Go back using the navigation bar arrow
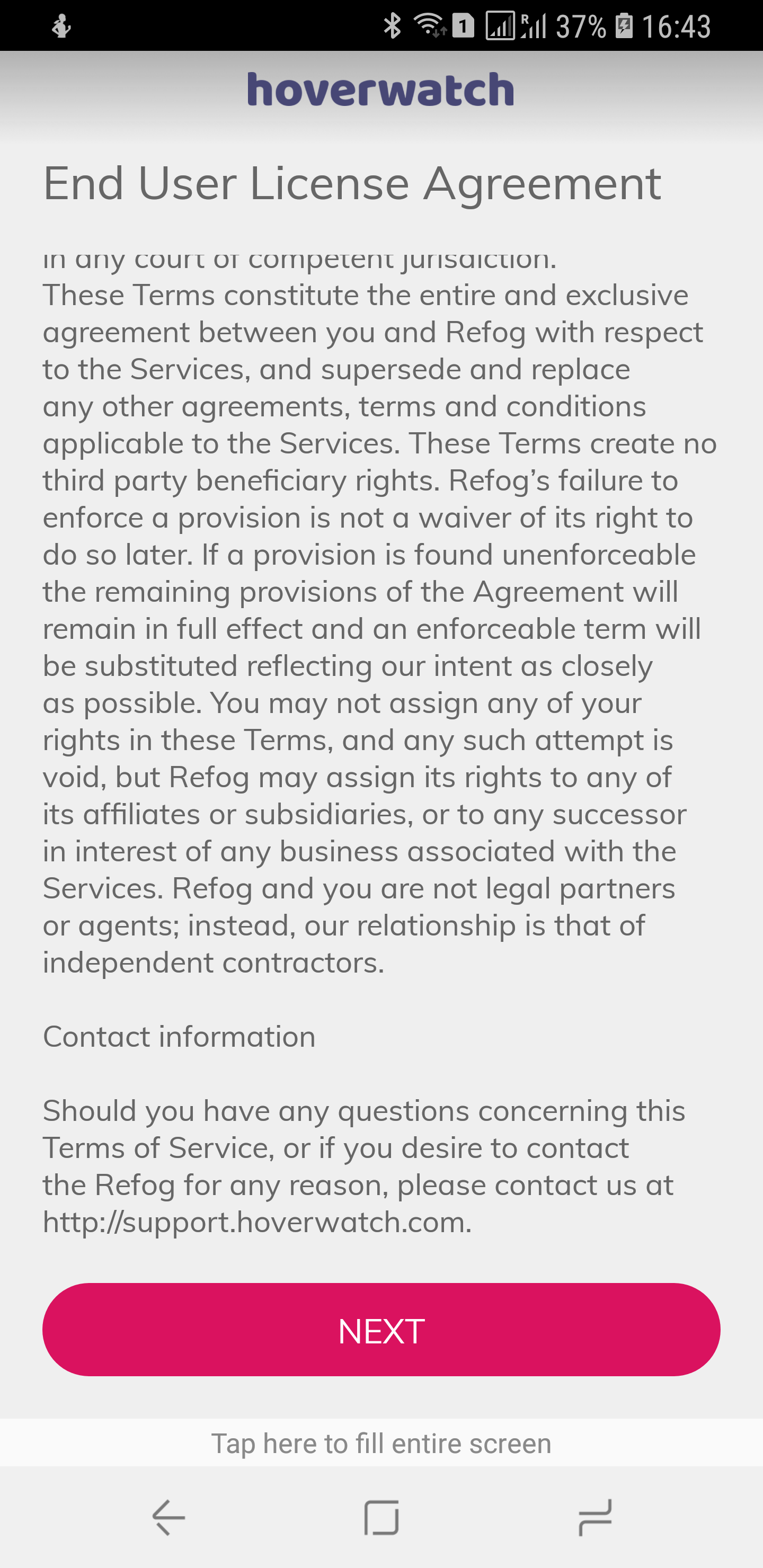This screenshot has height=1568, width=763. (x=168, y=1518)
